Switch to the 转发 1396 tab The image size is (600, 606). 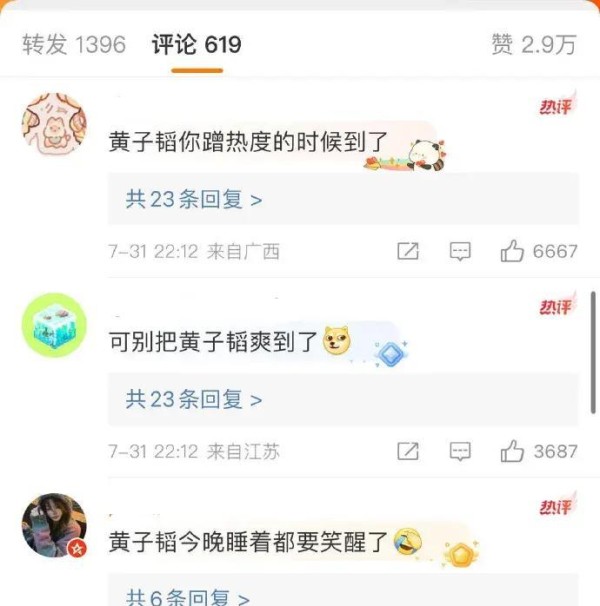click(74, 44)
